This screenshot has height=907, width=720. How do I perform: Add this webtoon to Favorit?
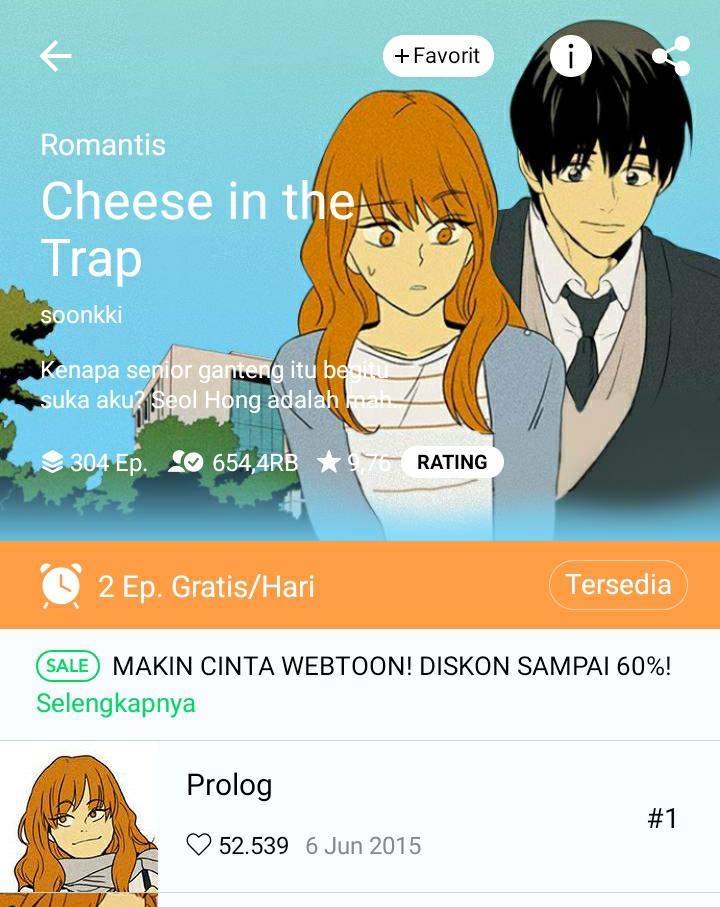click(x=438, y=56)
